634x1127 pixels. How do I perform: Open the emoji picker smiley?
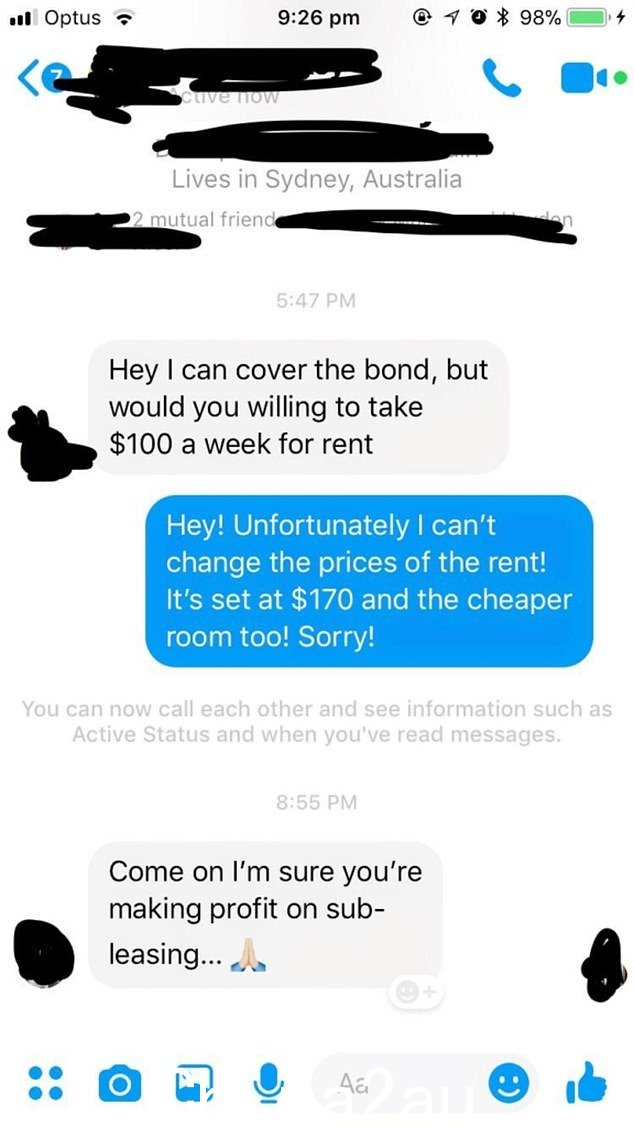(x=509, y=1082)
